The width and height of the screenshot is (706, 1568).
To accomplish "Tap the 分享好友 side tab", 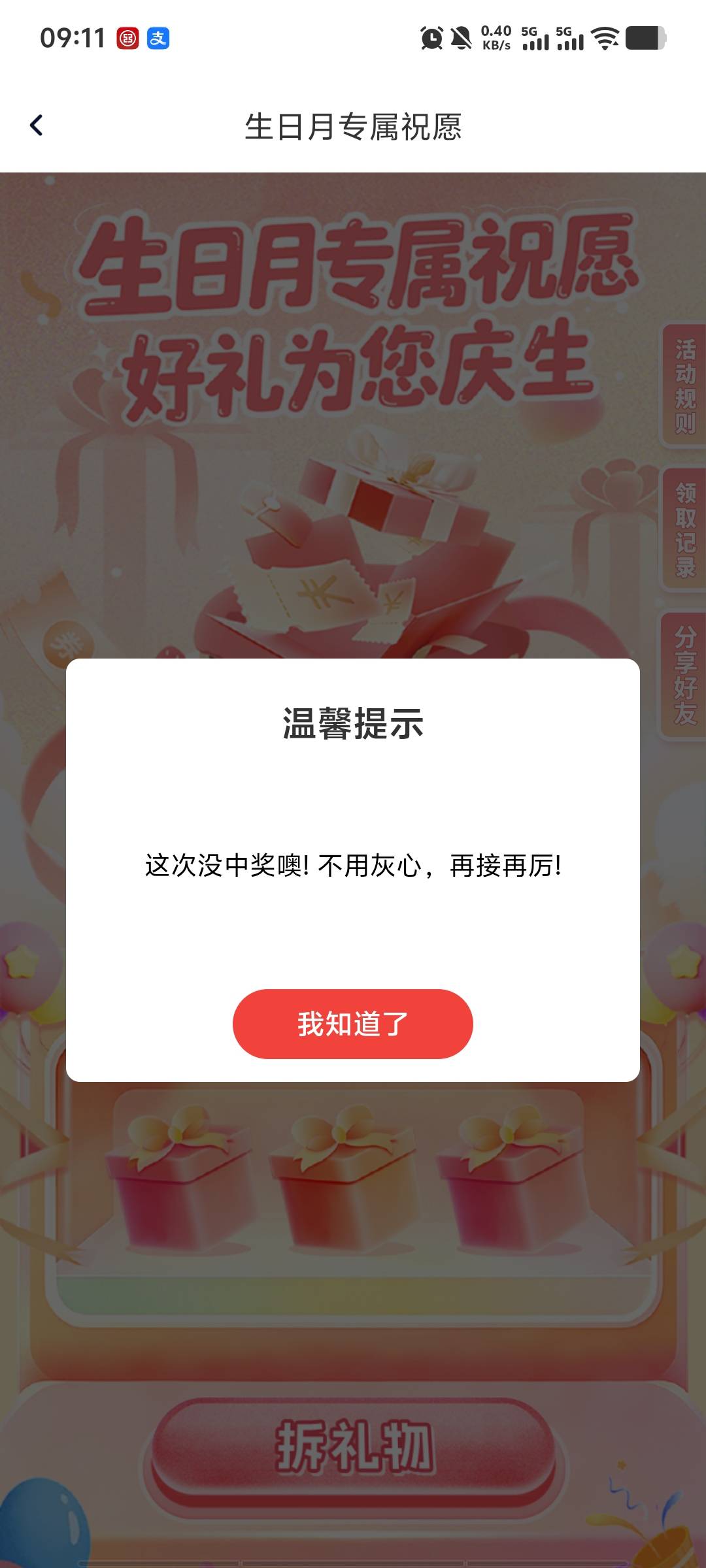I will pos(684,675).
